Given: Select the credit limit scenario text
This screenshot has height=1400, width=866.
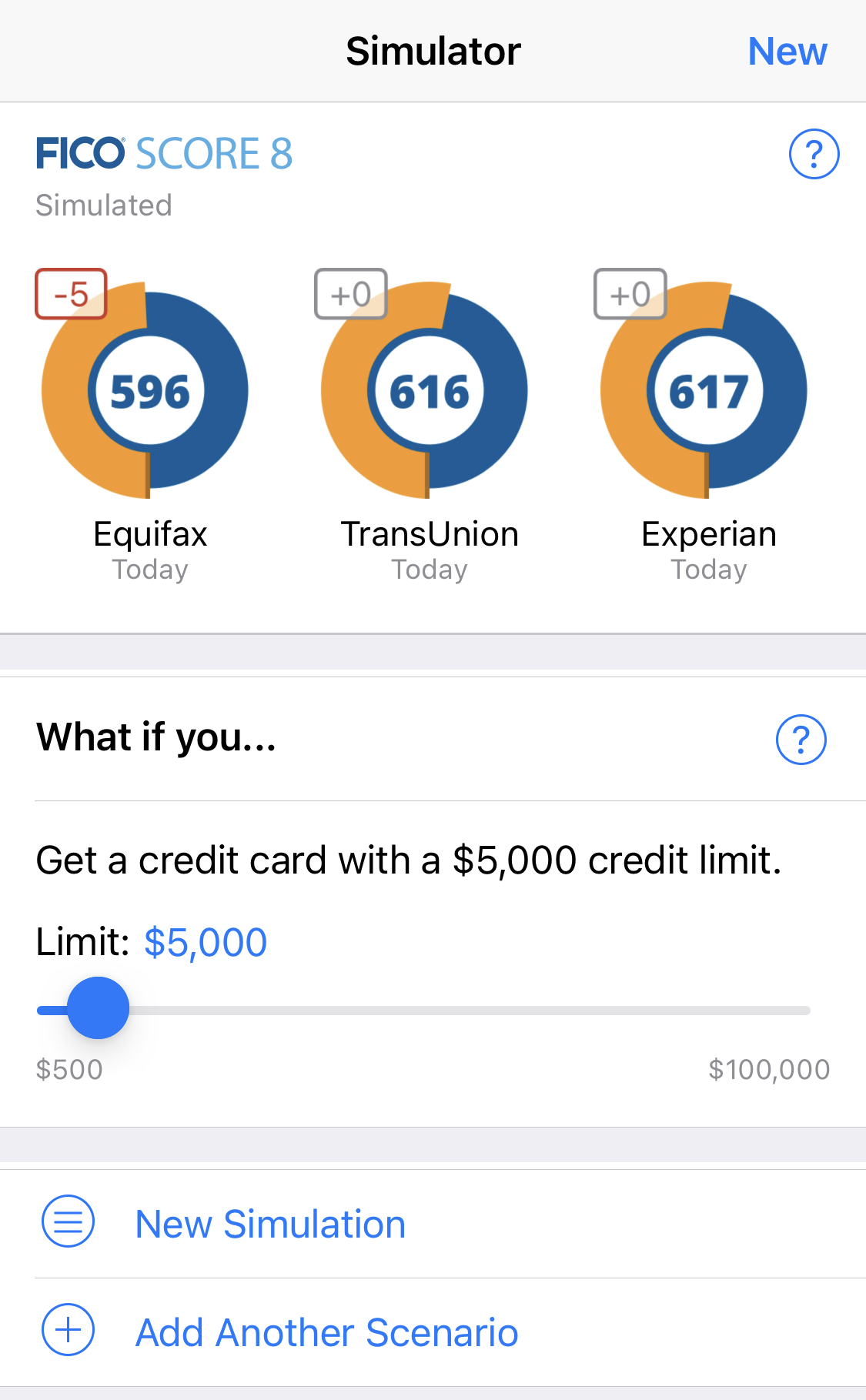Looking at the screenshot, I should (x=408, y=860).
